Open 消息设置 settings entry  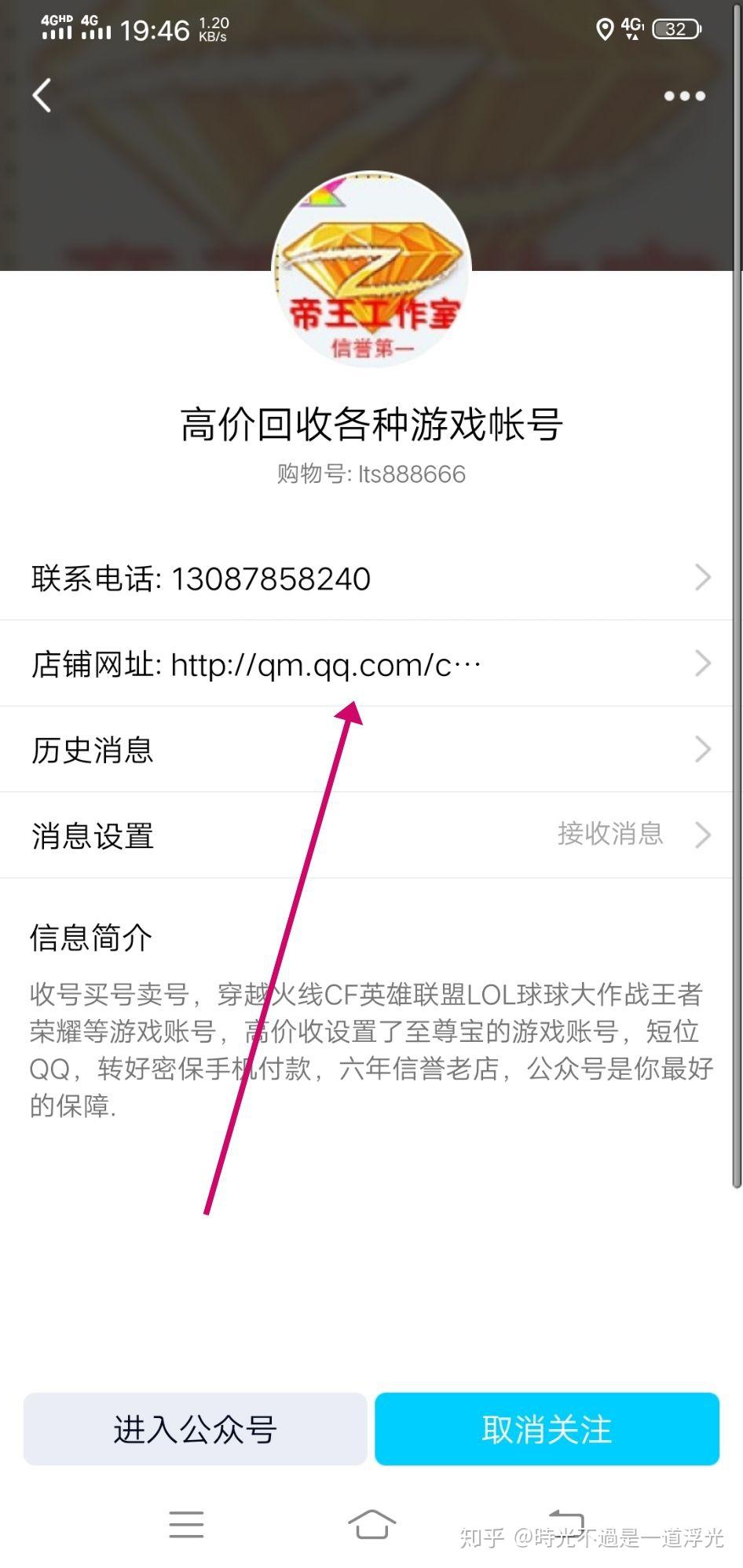pyautogui.click(x=90, y=835)
